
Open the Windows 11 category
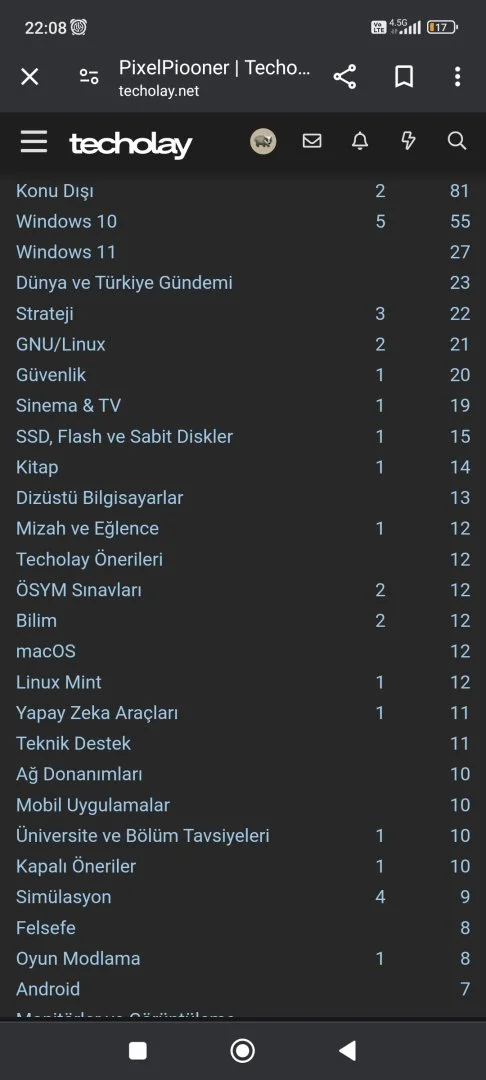pyautogui.click(x=65, y=252)
